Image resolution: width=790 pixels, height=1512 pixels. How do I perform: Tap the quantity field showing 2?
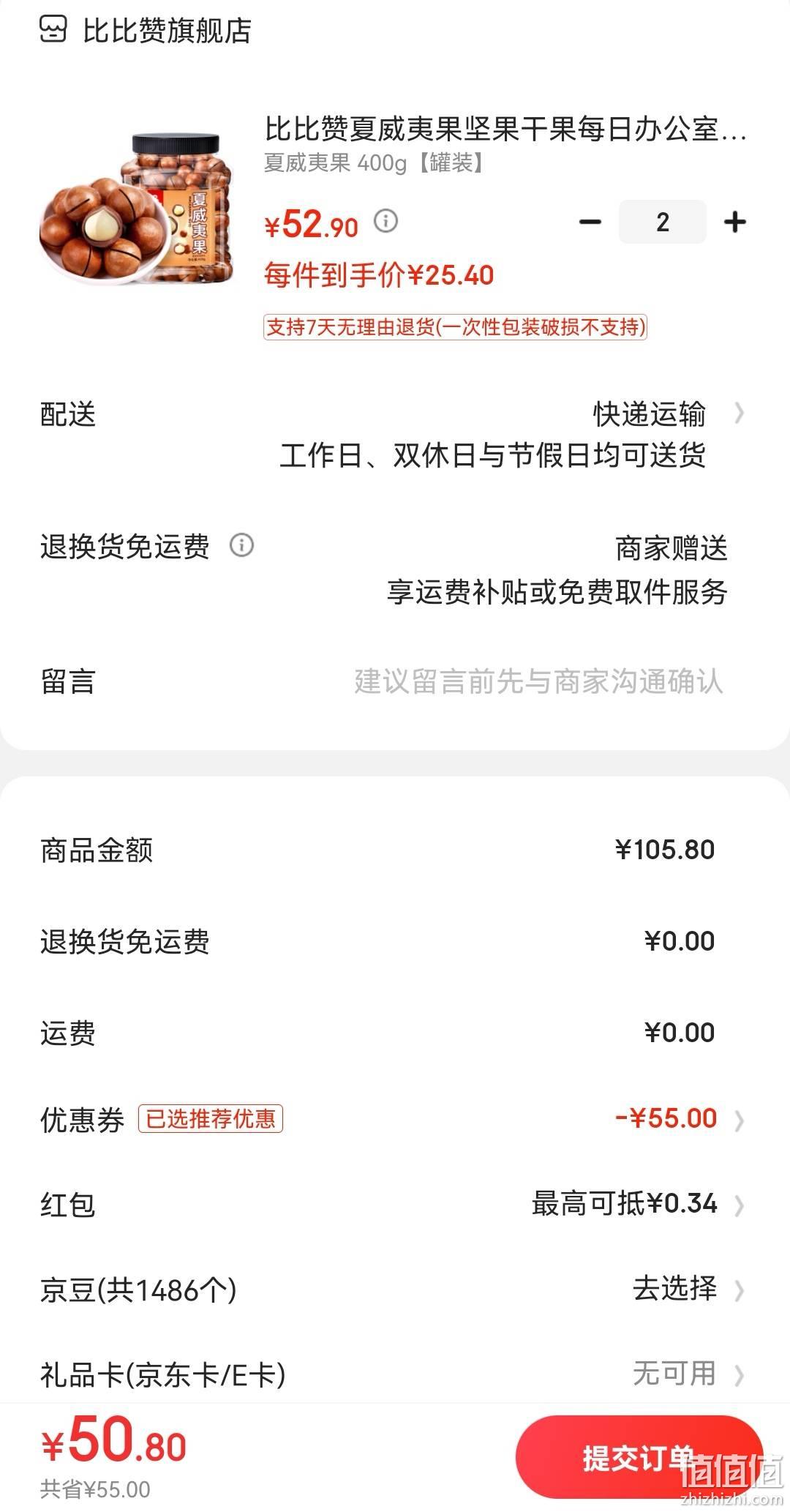[662, 222]
